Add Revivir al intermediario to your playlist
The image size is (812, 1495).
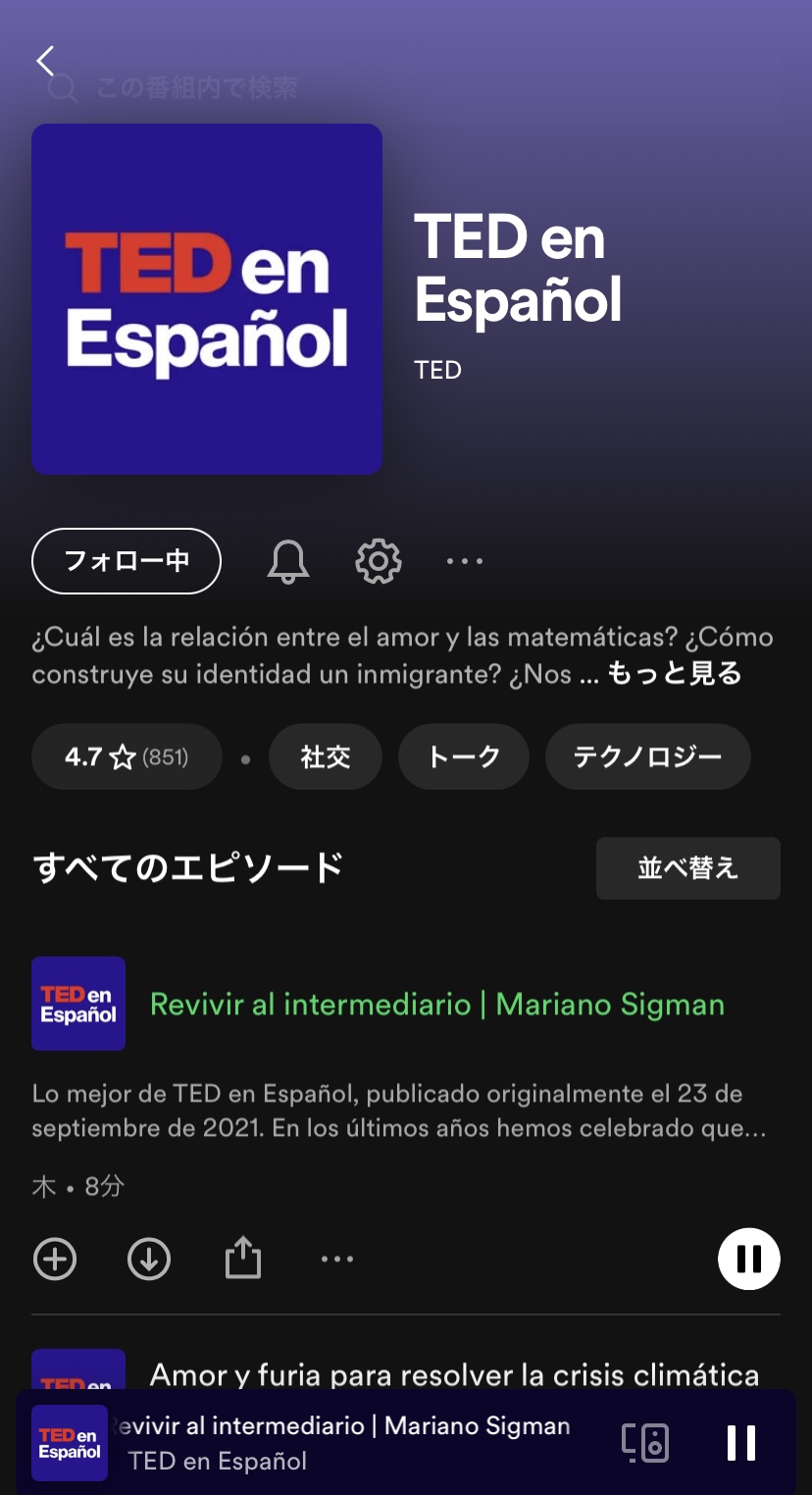click(55, 1259)
